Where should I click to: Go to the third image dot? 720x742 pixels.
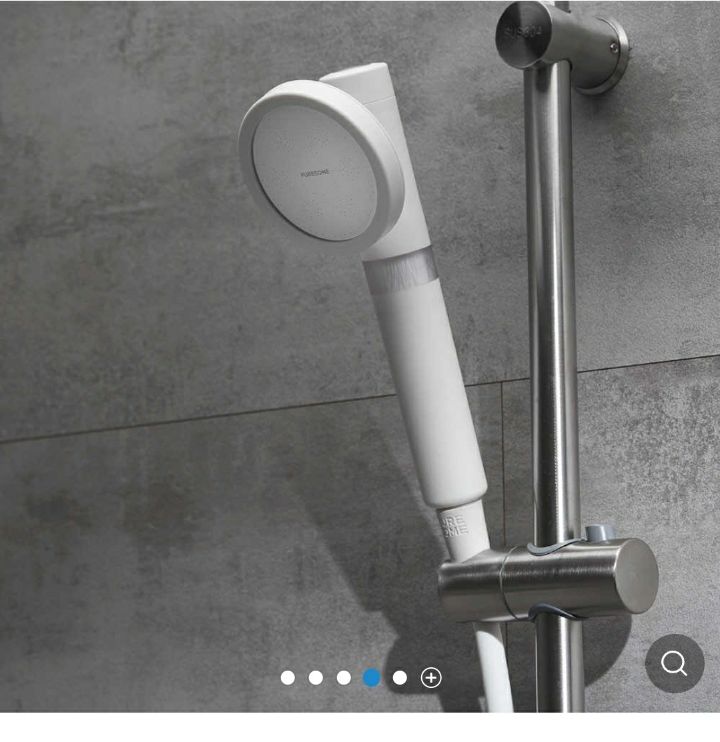pyautogui.click(x=344, y=678)
